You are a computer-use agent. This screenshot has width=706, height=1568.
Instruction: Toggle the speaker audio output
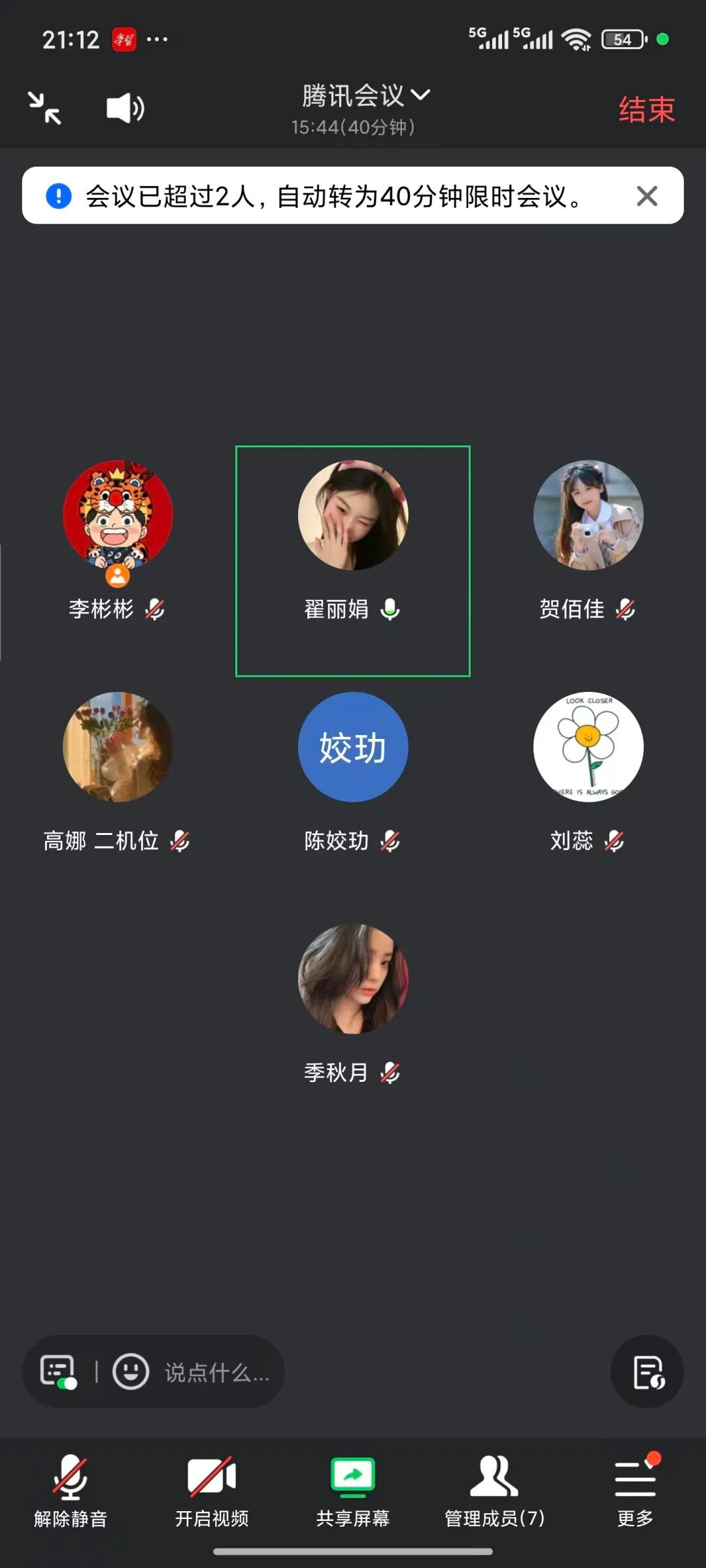(125, 108)
